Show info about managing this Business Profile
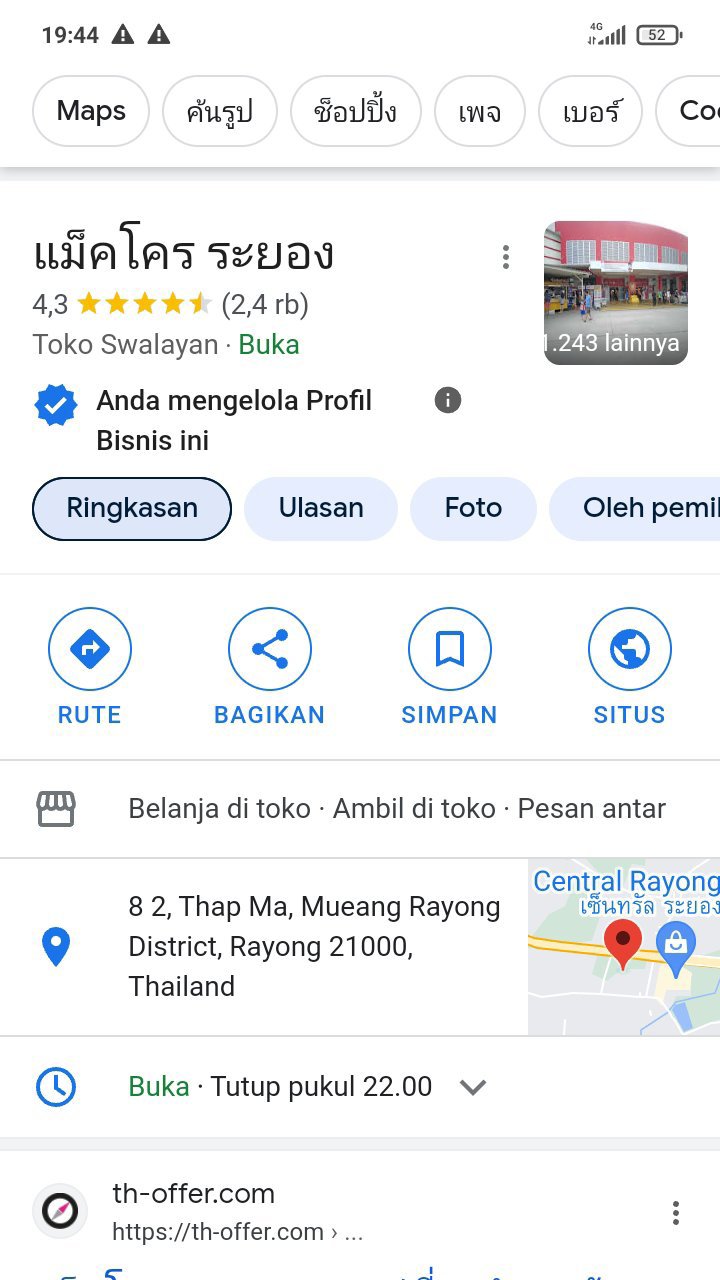720x1280 pixels. (x=448, y=401)
